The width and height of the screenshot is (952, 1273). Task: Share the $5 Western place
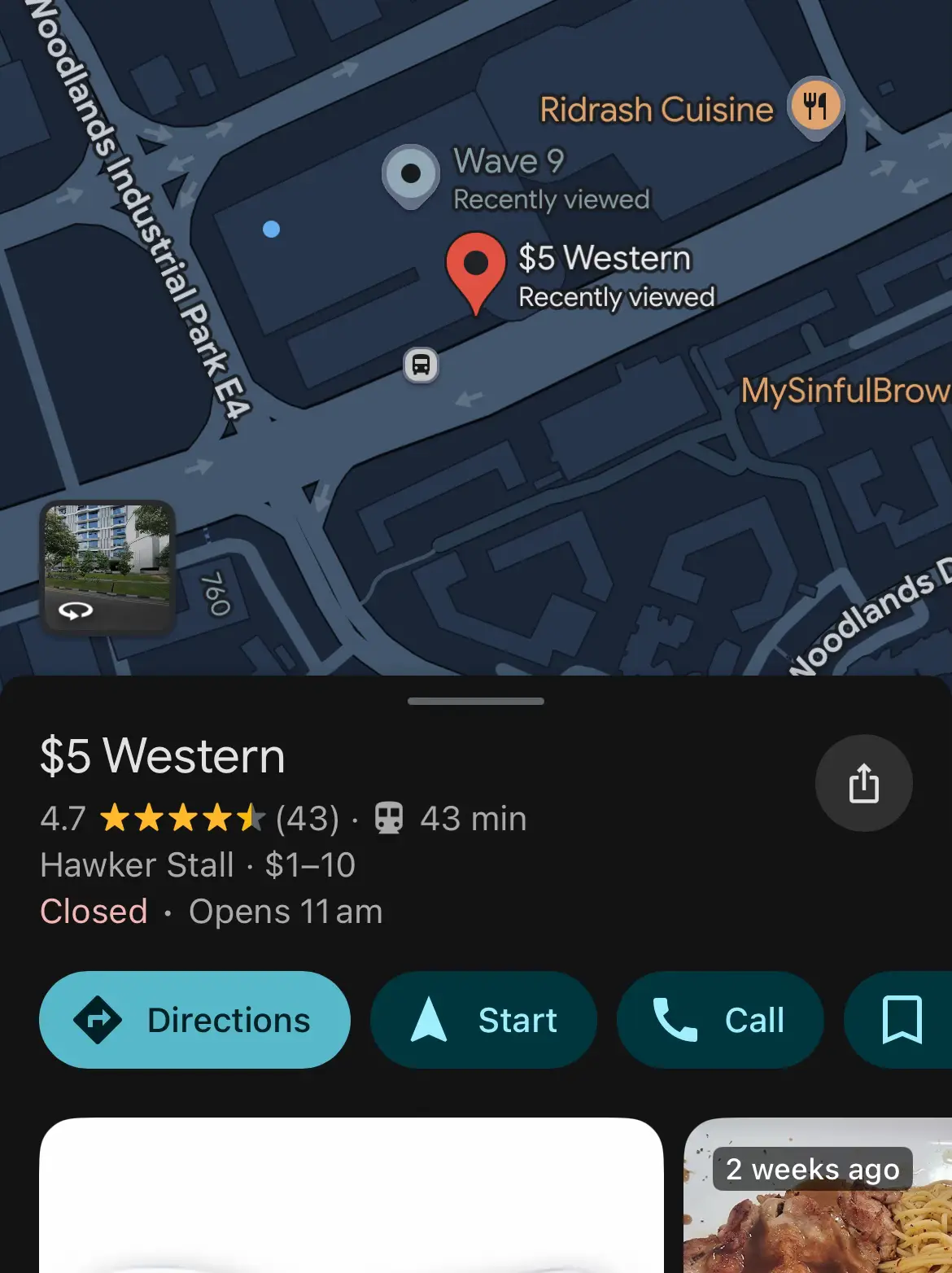click(x=863, y=783)
